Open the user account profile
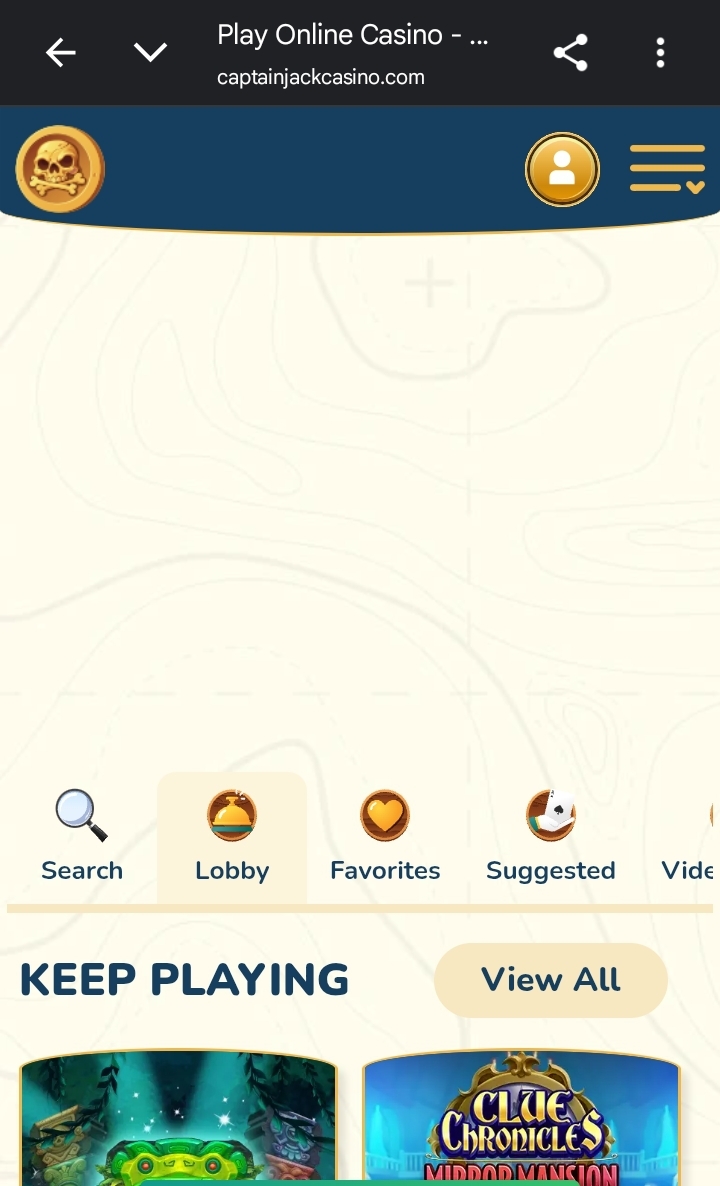Image resolution: width=720 pixels, height=1186 pixels. click(x=562, y=169)
